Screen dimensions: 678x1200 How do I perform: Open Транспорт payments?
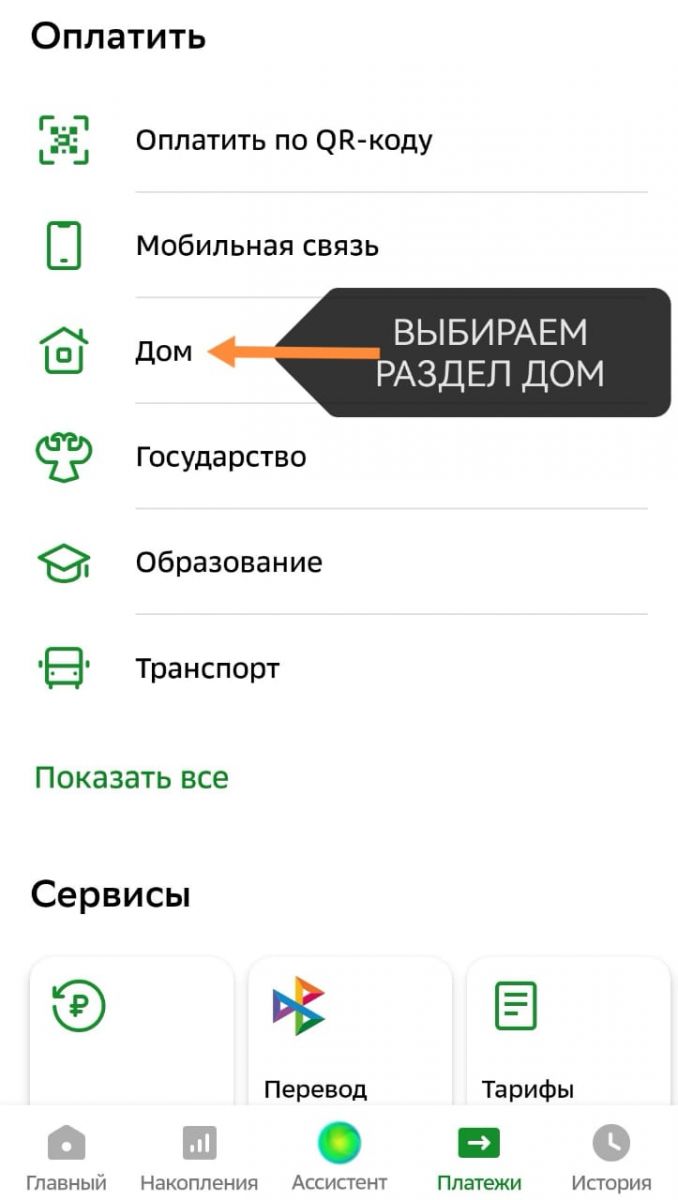pos(208,668)
